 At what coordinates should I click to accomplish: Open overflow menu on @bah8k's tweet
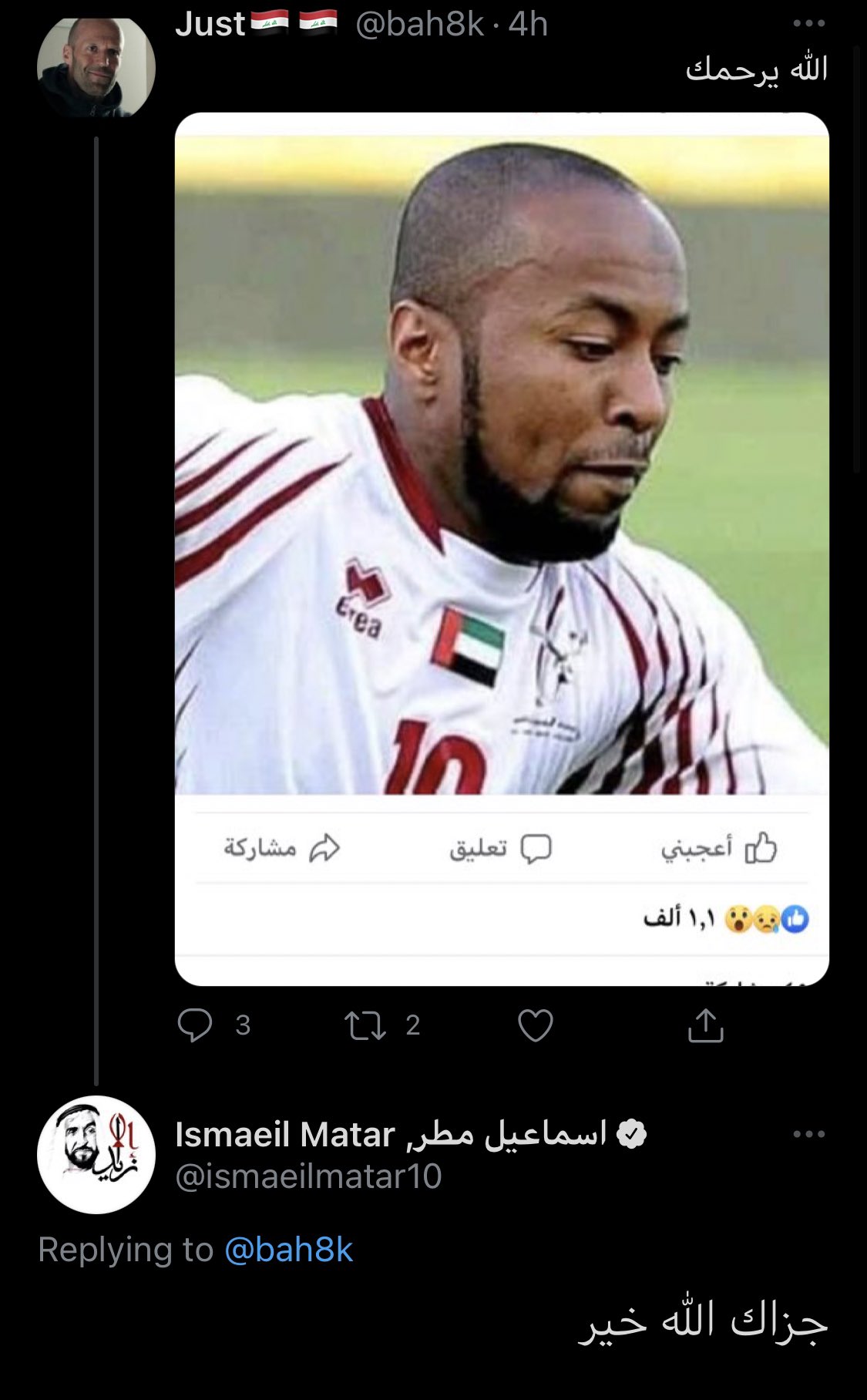[x=808, y=24]
